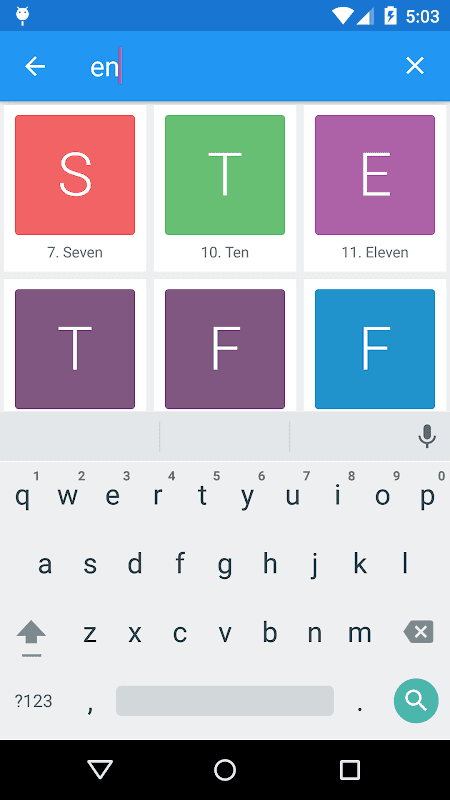
Task: Switch keyboard to ?123 symbols
Action: pos(33,701)
